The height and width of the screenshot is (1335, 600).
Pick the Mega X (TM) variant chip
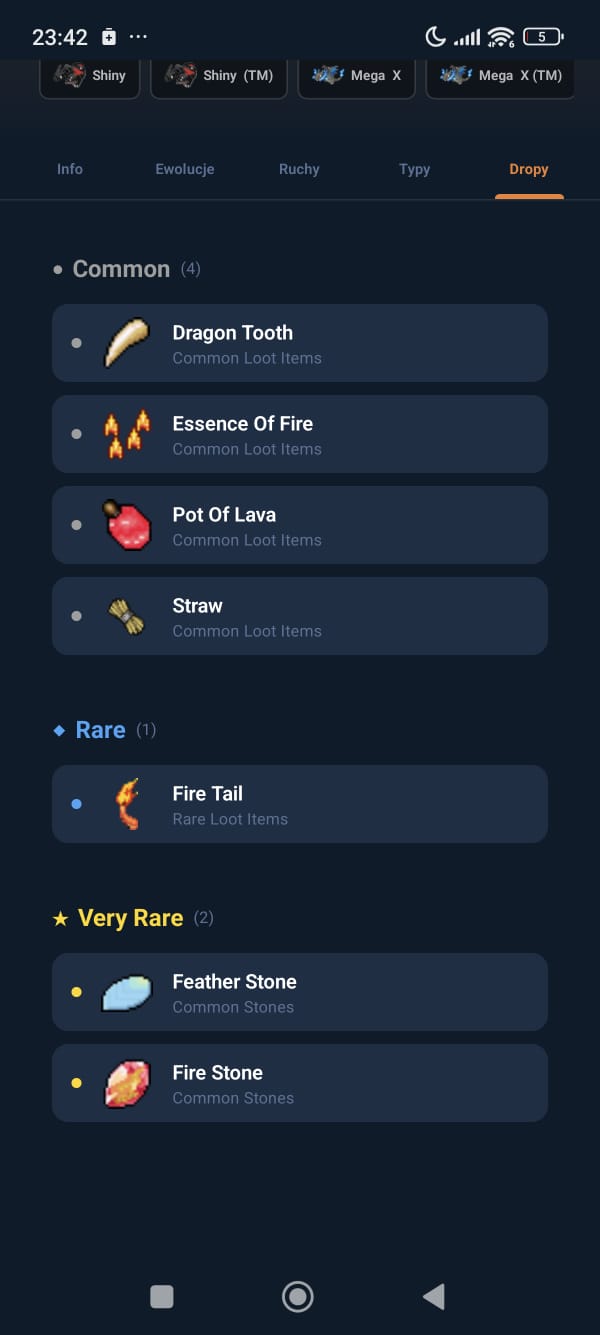point(500,76)
